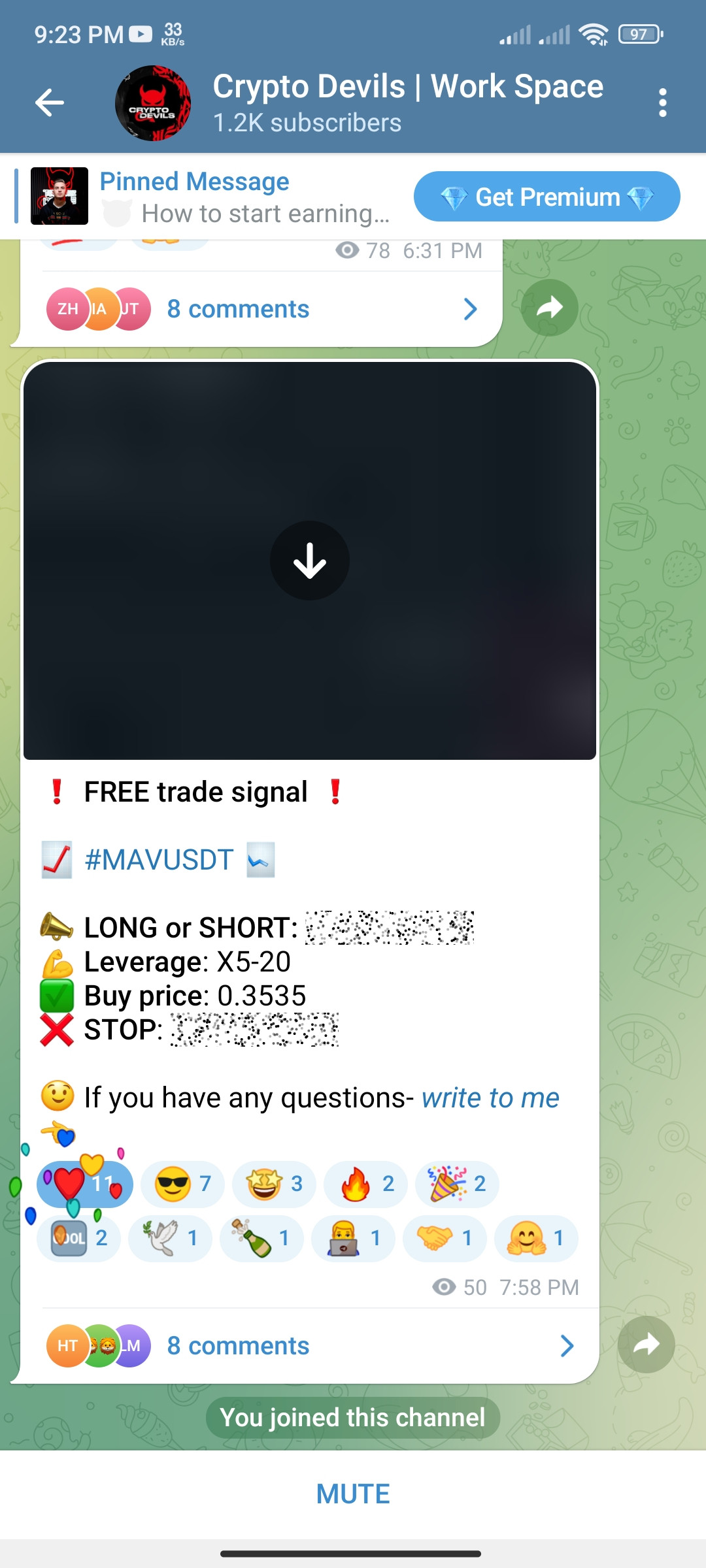
Task: Add the sunglasses emoji reaction
Action: tap(182, 1184)
